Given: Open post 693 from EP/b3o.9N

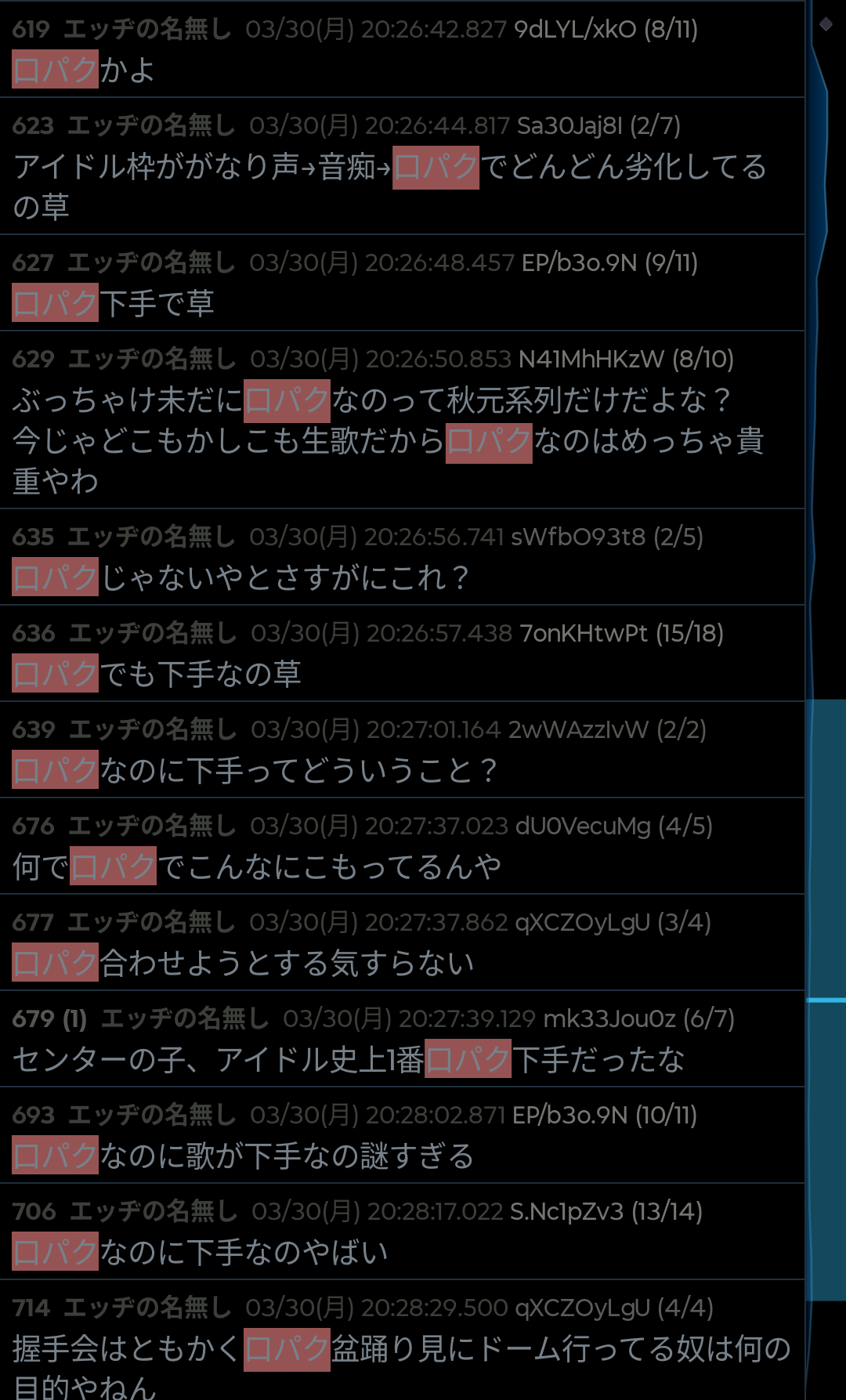Looking at the screenshot, I should pyautogui.click(x=34, y=1116).
